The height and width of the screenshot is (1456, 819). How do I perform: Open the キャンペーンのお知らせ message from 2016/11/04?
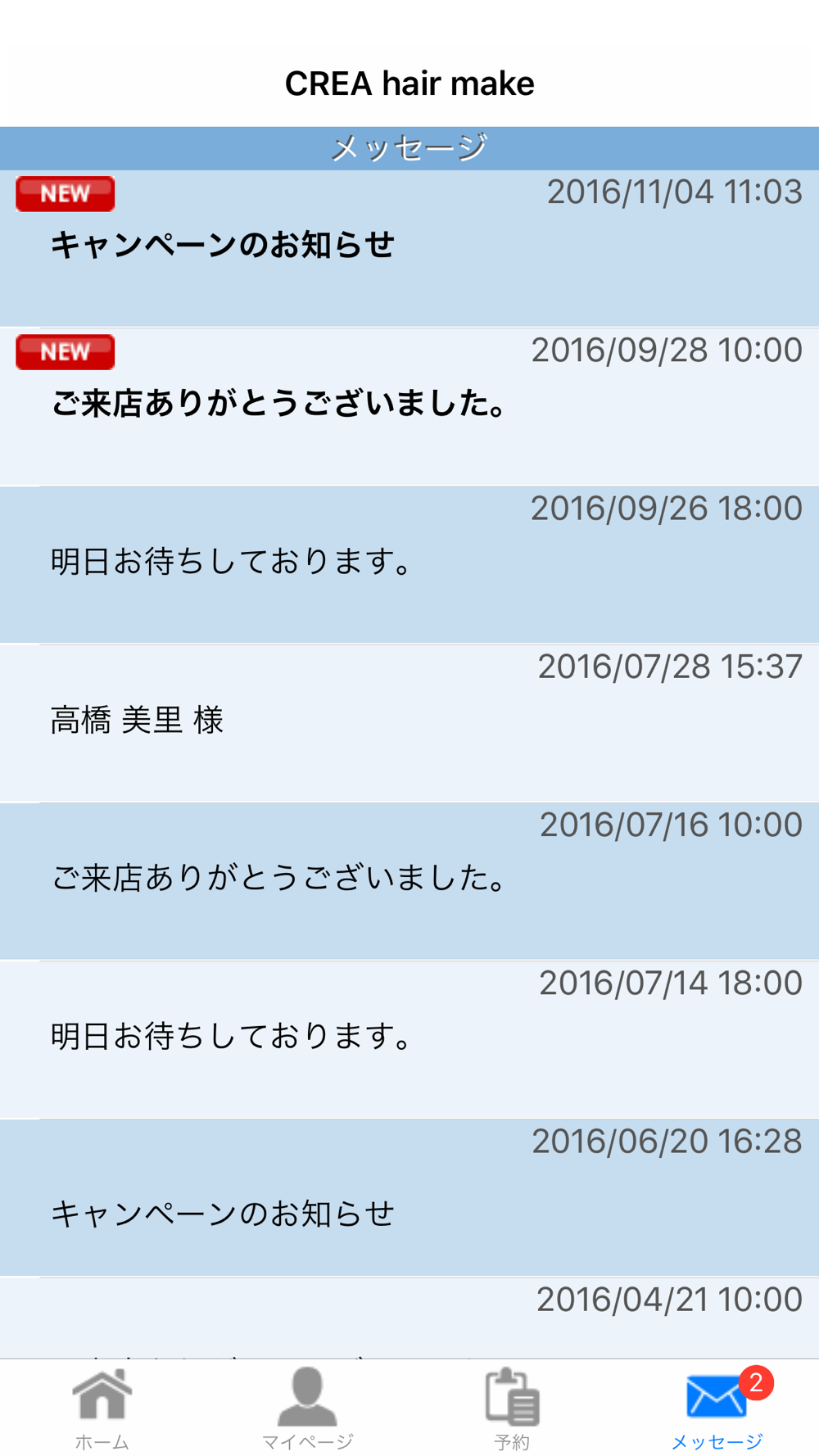coord(409,248)
